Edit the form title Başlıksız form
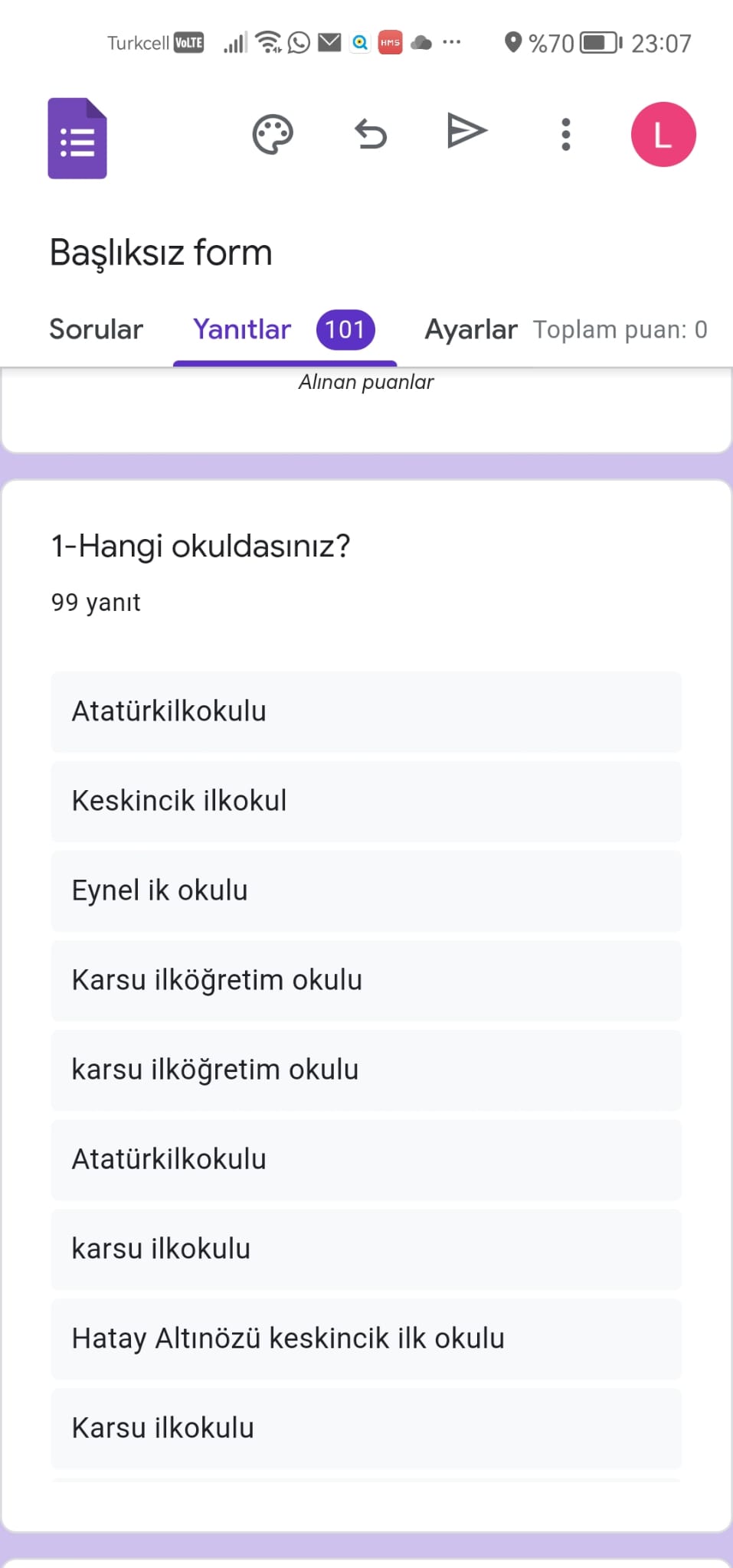Viewport: 733px width, 1568px height. coord(160,252)
